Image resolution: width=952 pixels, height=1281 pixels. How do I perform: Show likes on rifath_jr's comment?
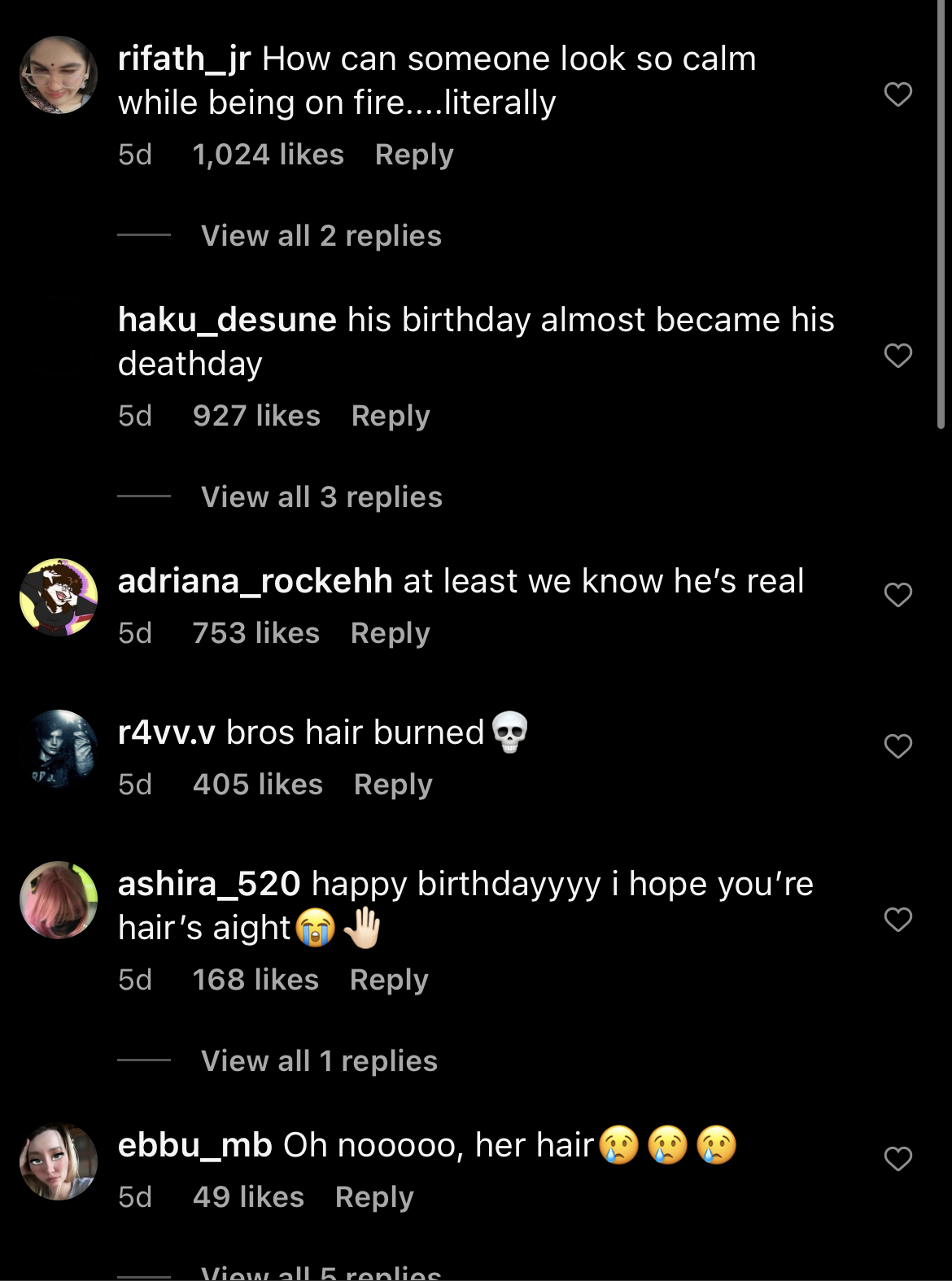(x=268, y=155)
